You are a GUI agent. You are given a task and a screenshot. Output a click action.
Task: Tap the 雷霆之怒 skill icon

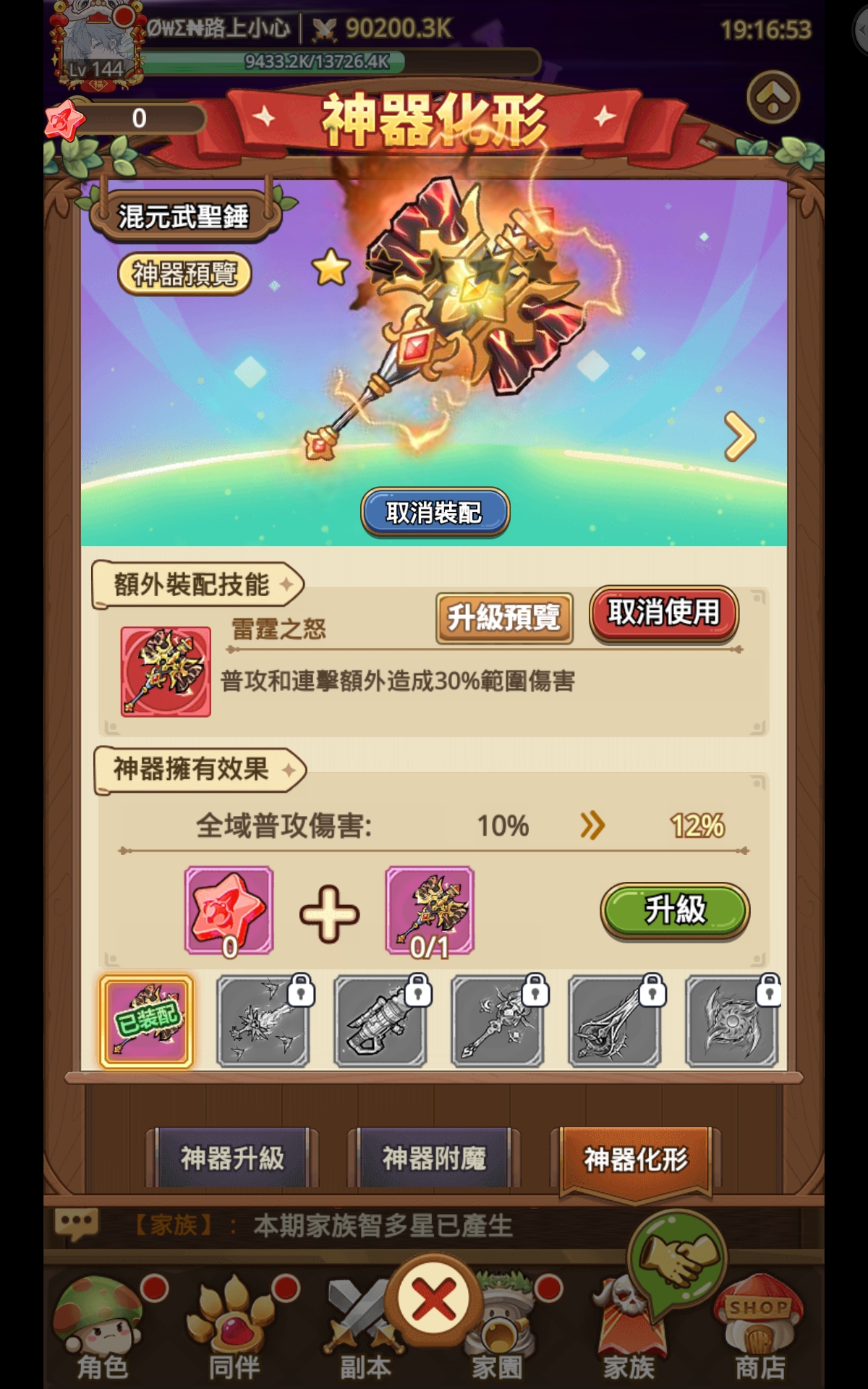166,671
